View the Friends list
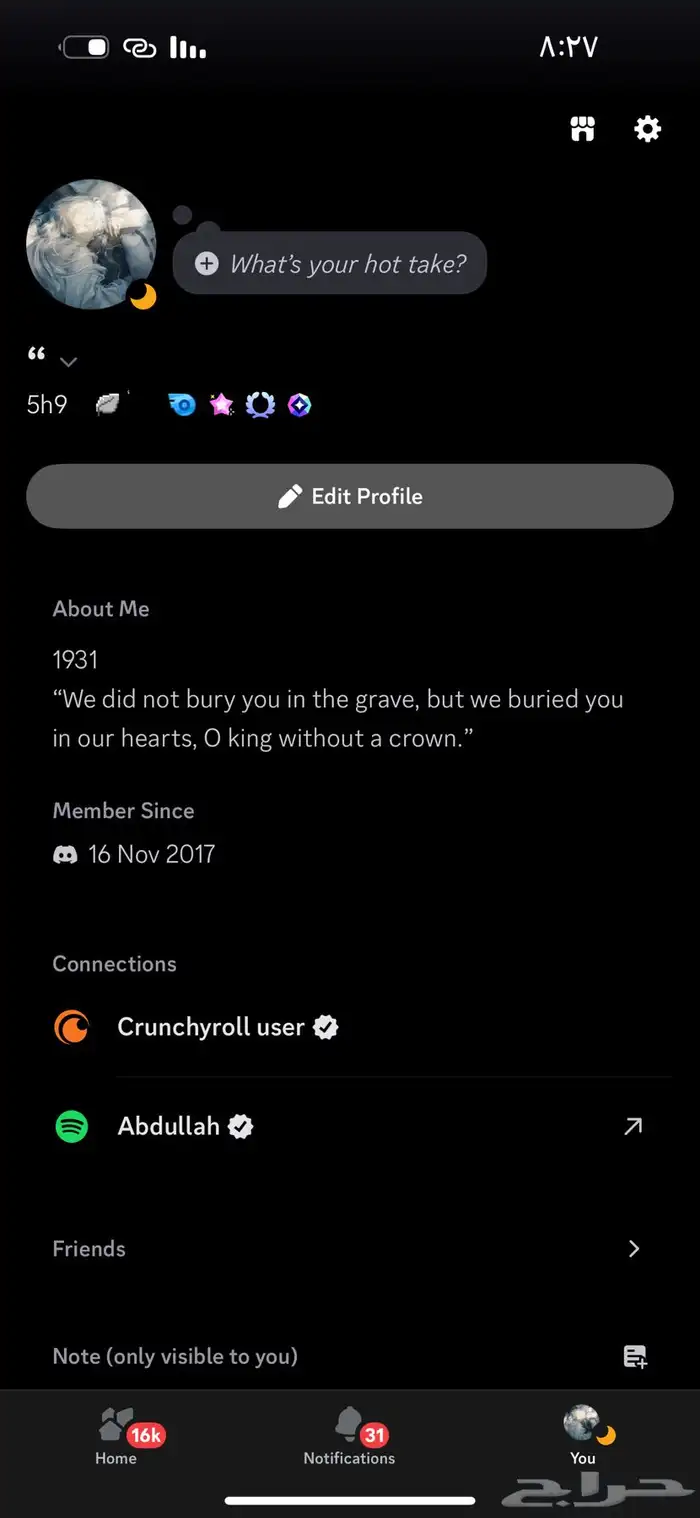 [x=350, y=1249]
